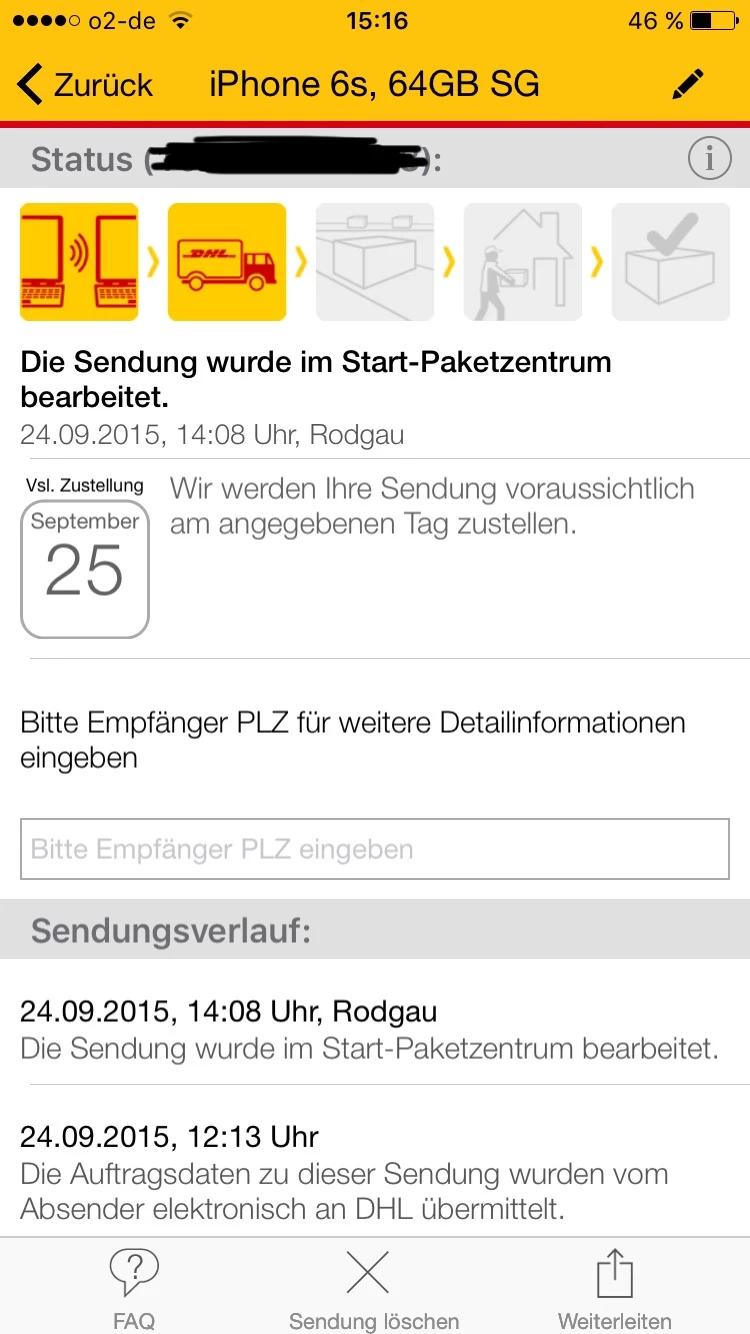This screenshot has height=1334, width=750.
Task: Tap the Empfänger PLZ input field
Action: click(x=374, y=850)
